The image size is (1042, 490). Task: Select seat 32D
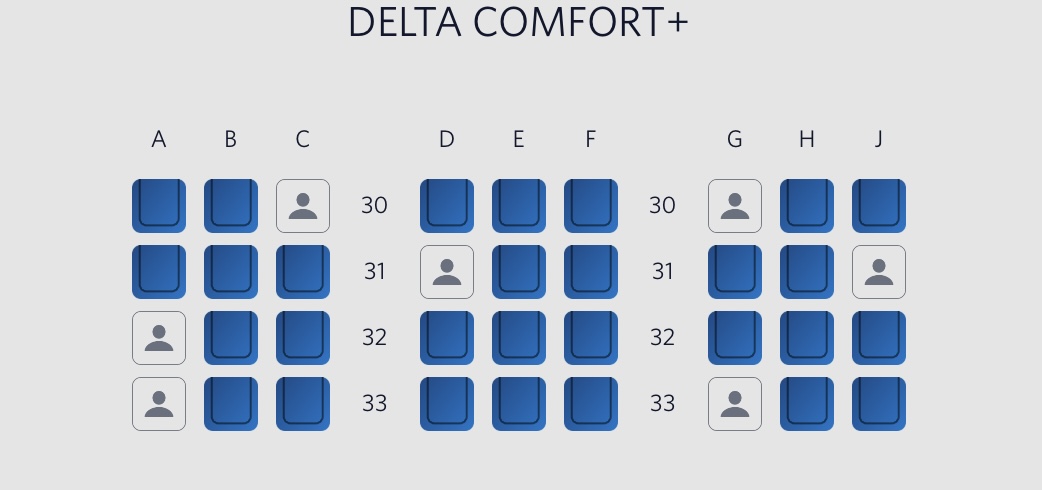tap(447, 338)
